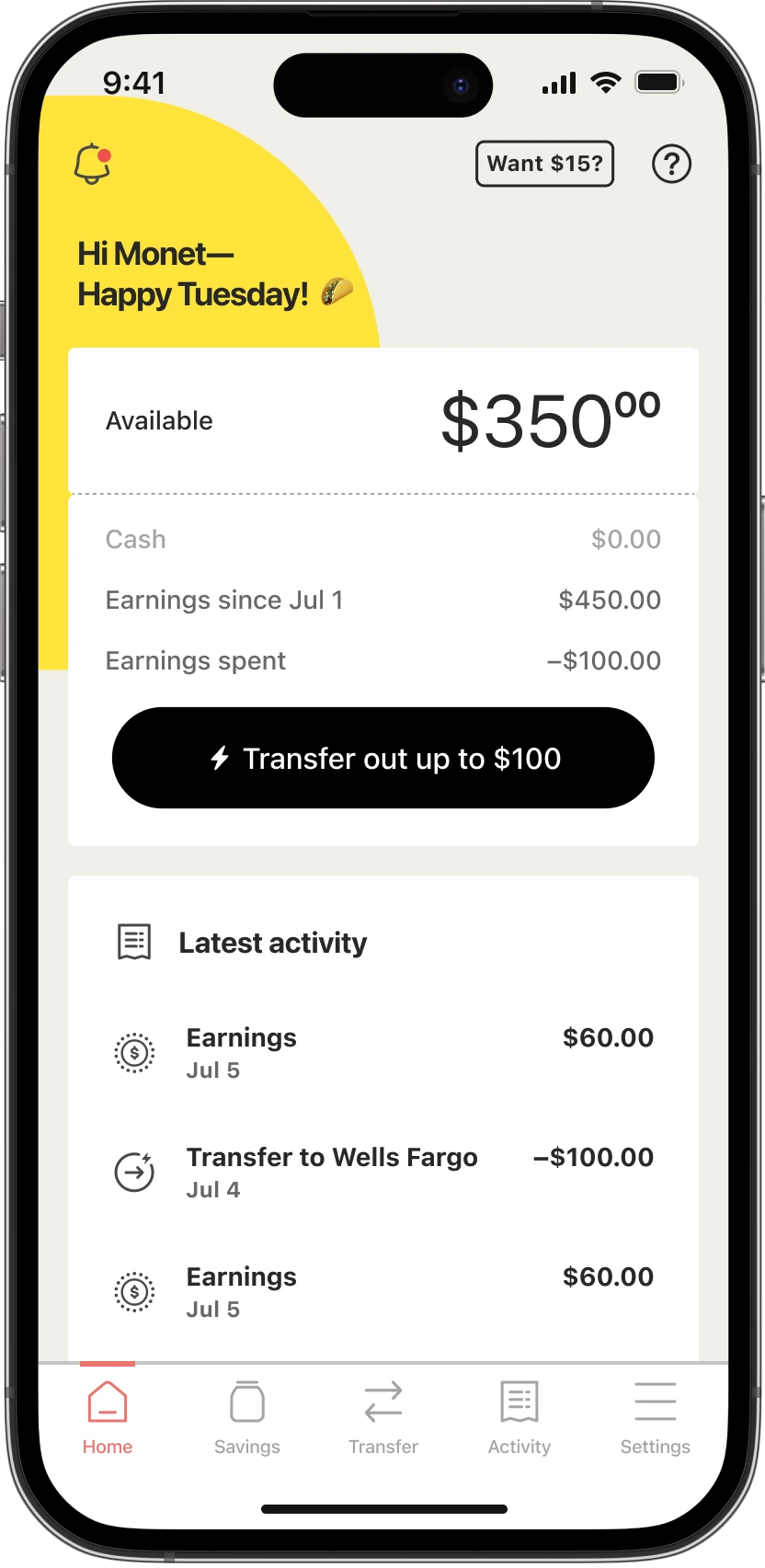Tap the Want $15? button
This screenshot has height=1568, width=765.
coord(544,164)
